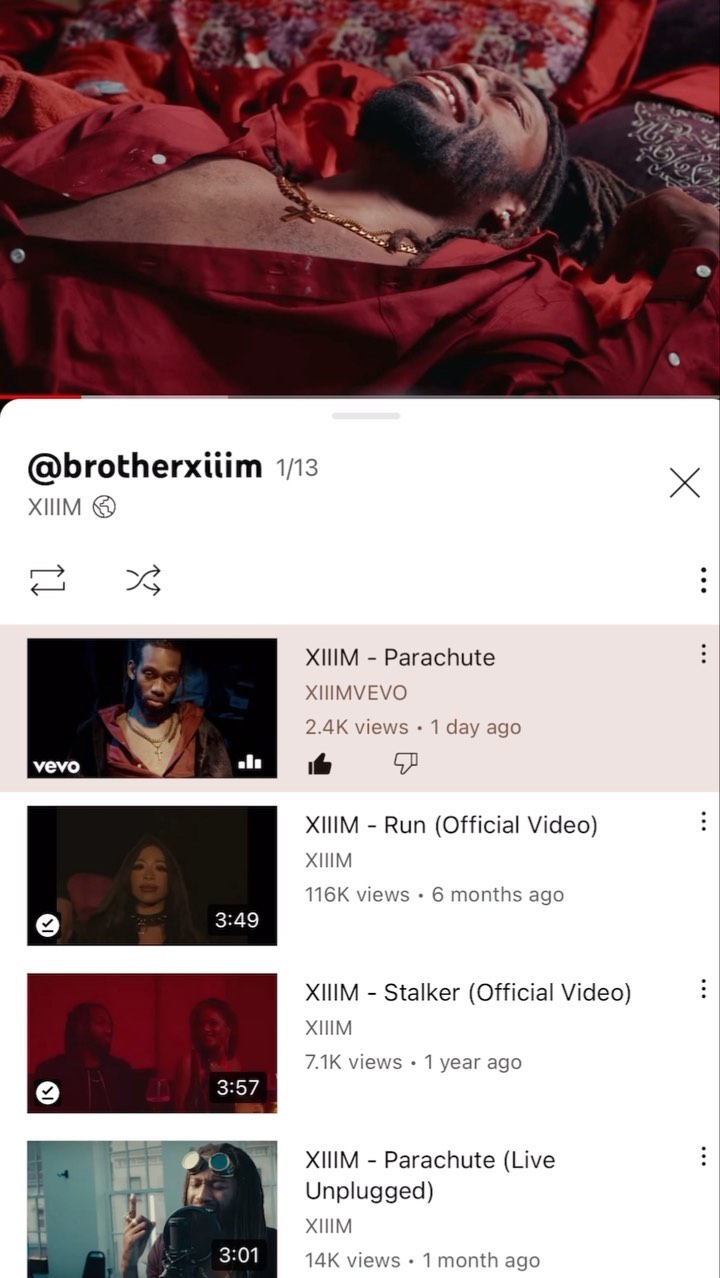Like the XIIM - Parachute video
Viewport: 720px width, 1278px height.
pos(320,765)
